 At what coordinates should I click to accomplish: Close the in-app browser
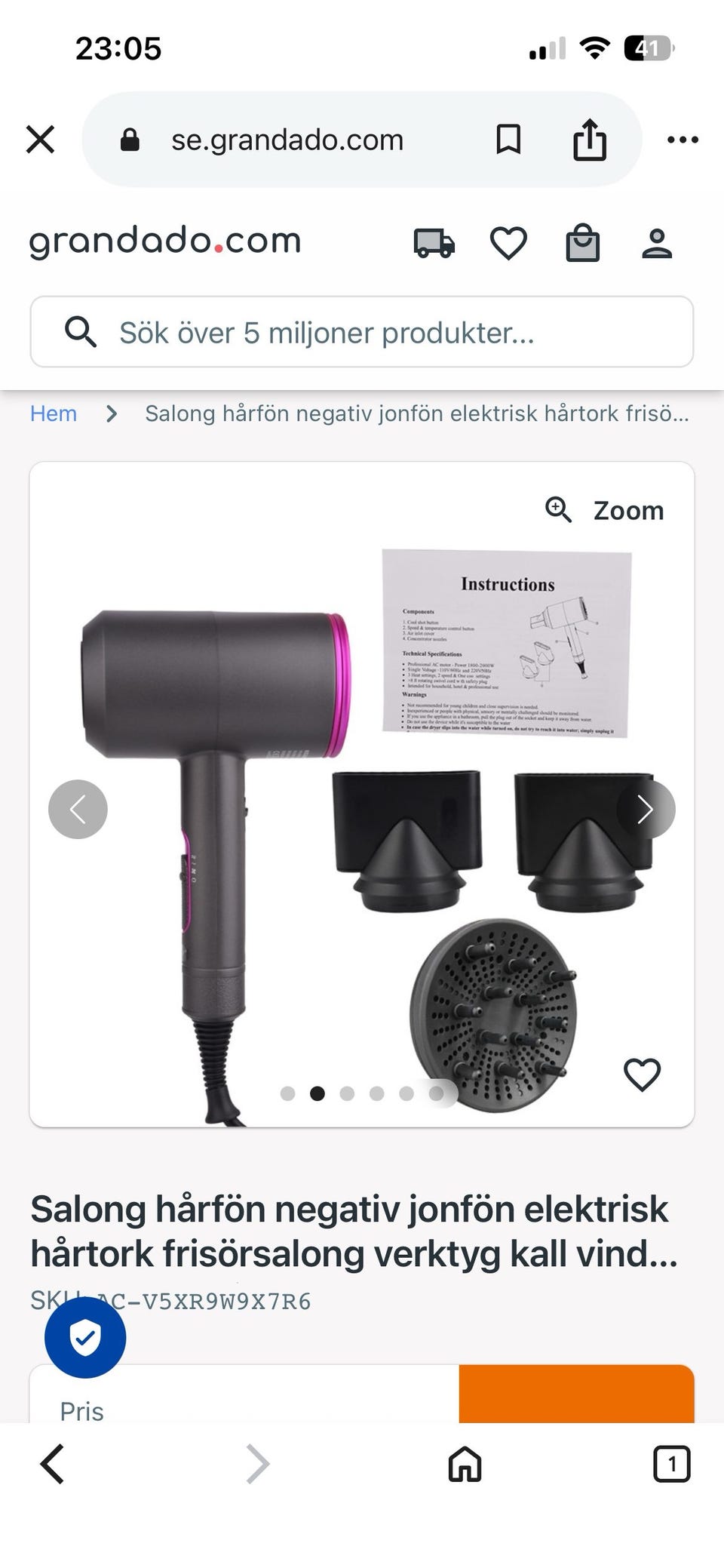[x=40, y=140]
